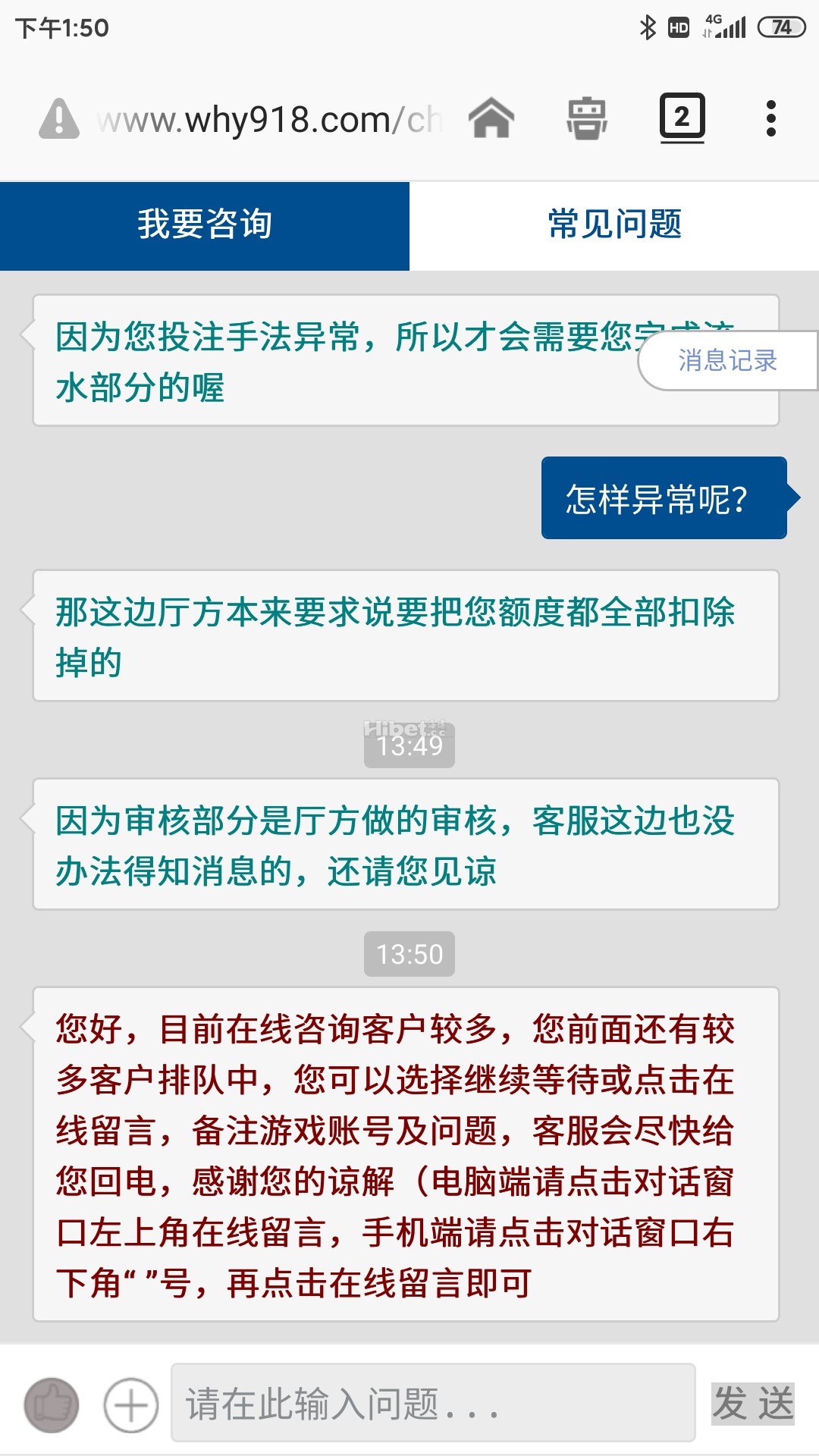Open the browser overflow menu
This screenshot has width=819, height=1456.
click(x=770, y=119)
